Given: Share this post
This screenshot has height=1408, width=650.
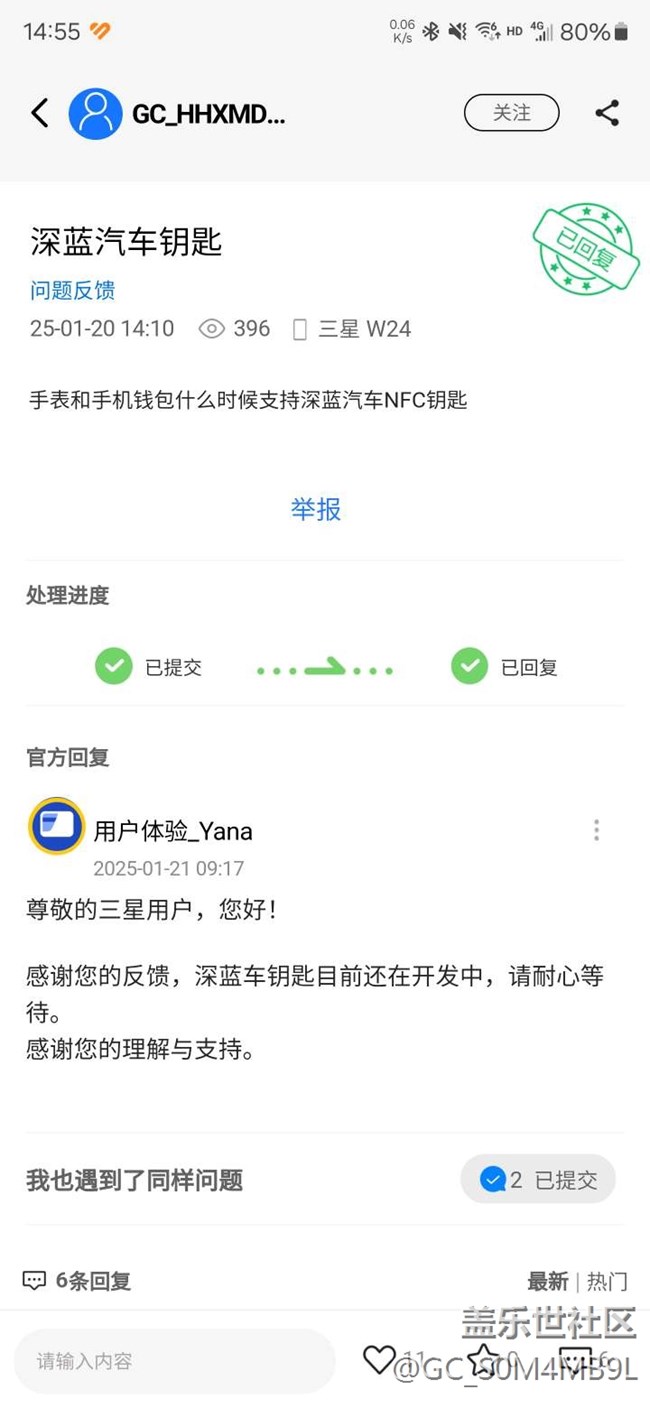Looking at the screenshot, I should point(607,113).
